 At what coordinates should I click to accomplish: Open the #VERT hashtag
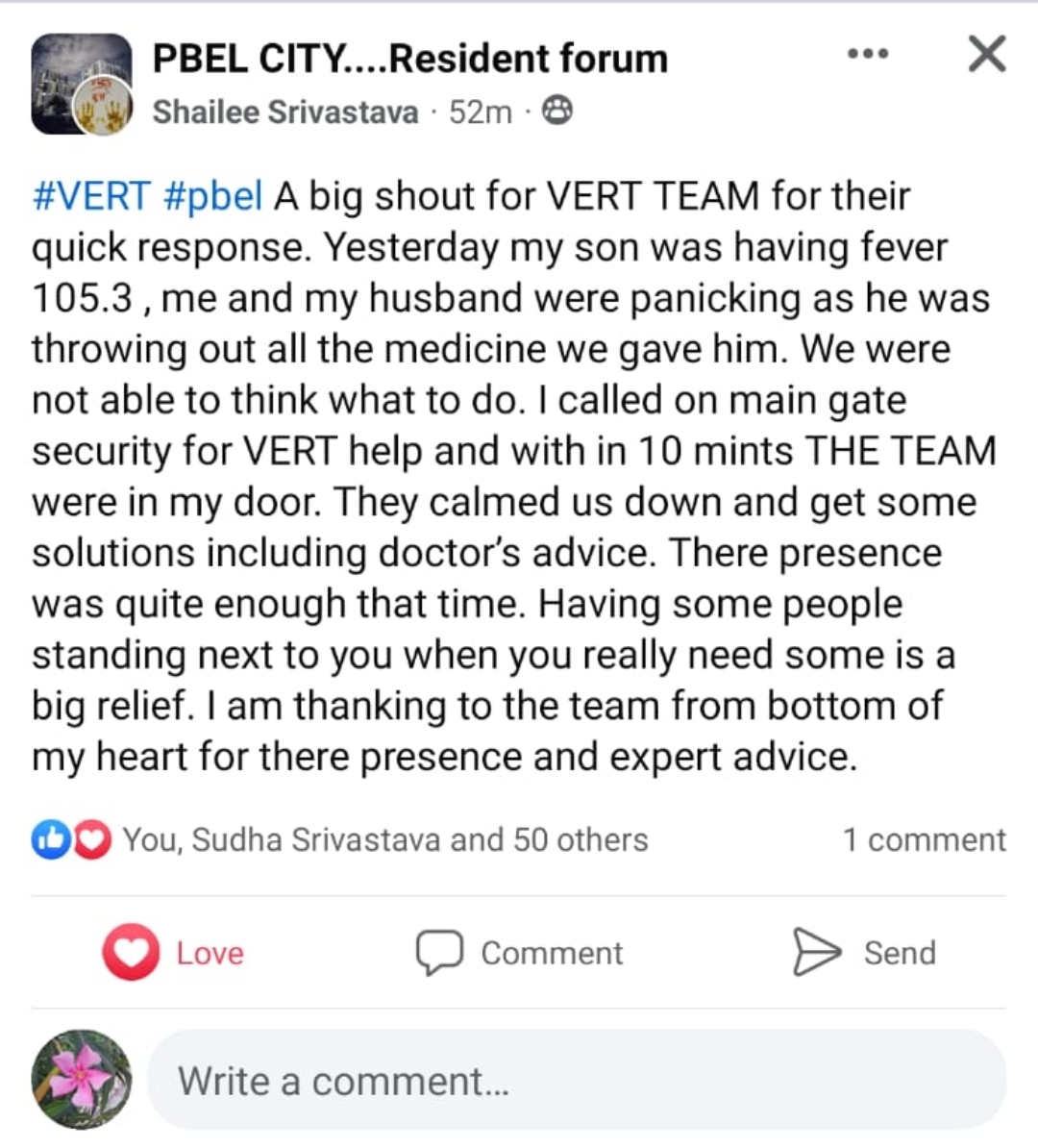pyautogui.click(x=90, y=196)
